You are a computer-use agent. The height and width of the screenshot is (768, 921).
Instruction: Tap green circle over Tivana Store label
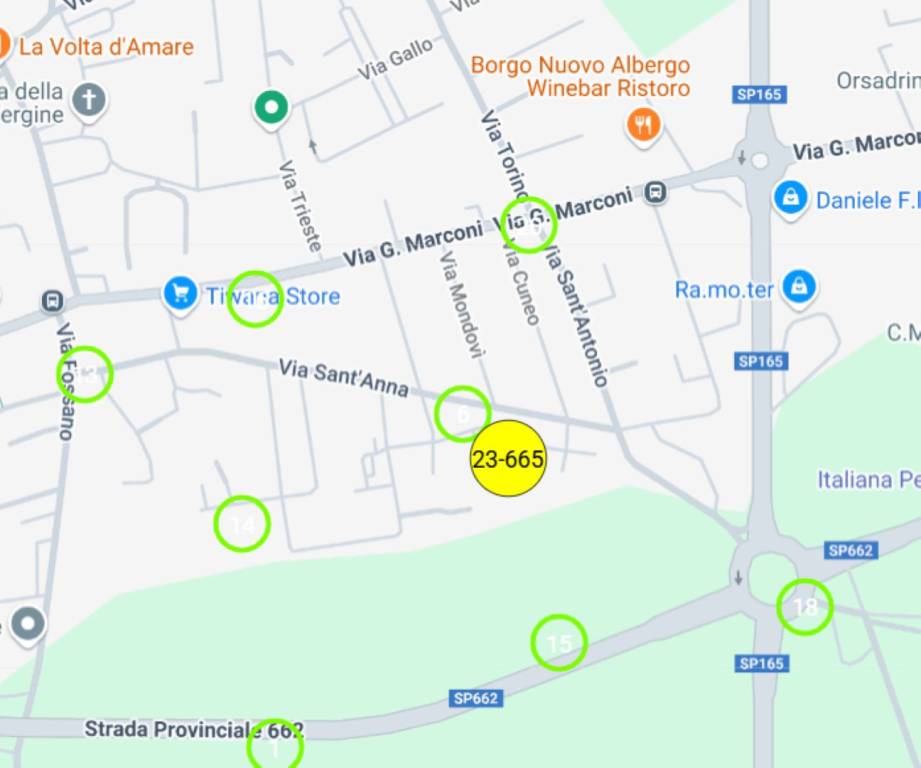tap(255, 299)
